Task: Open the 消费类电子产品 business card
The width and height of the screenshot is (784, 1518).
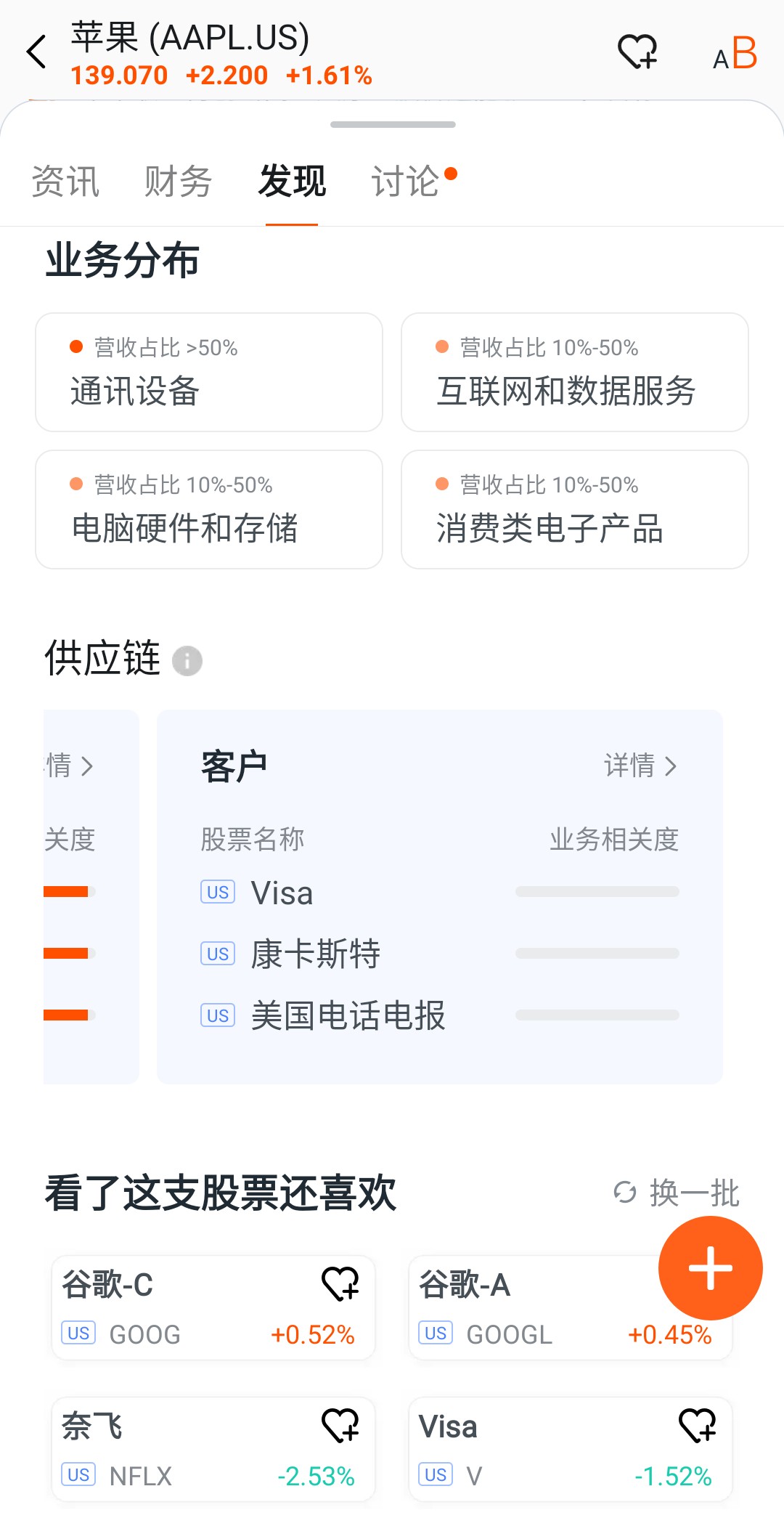Action: tap(574, 510)
